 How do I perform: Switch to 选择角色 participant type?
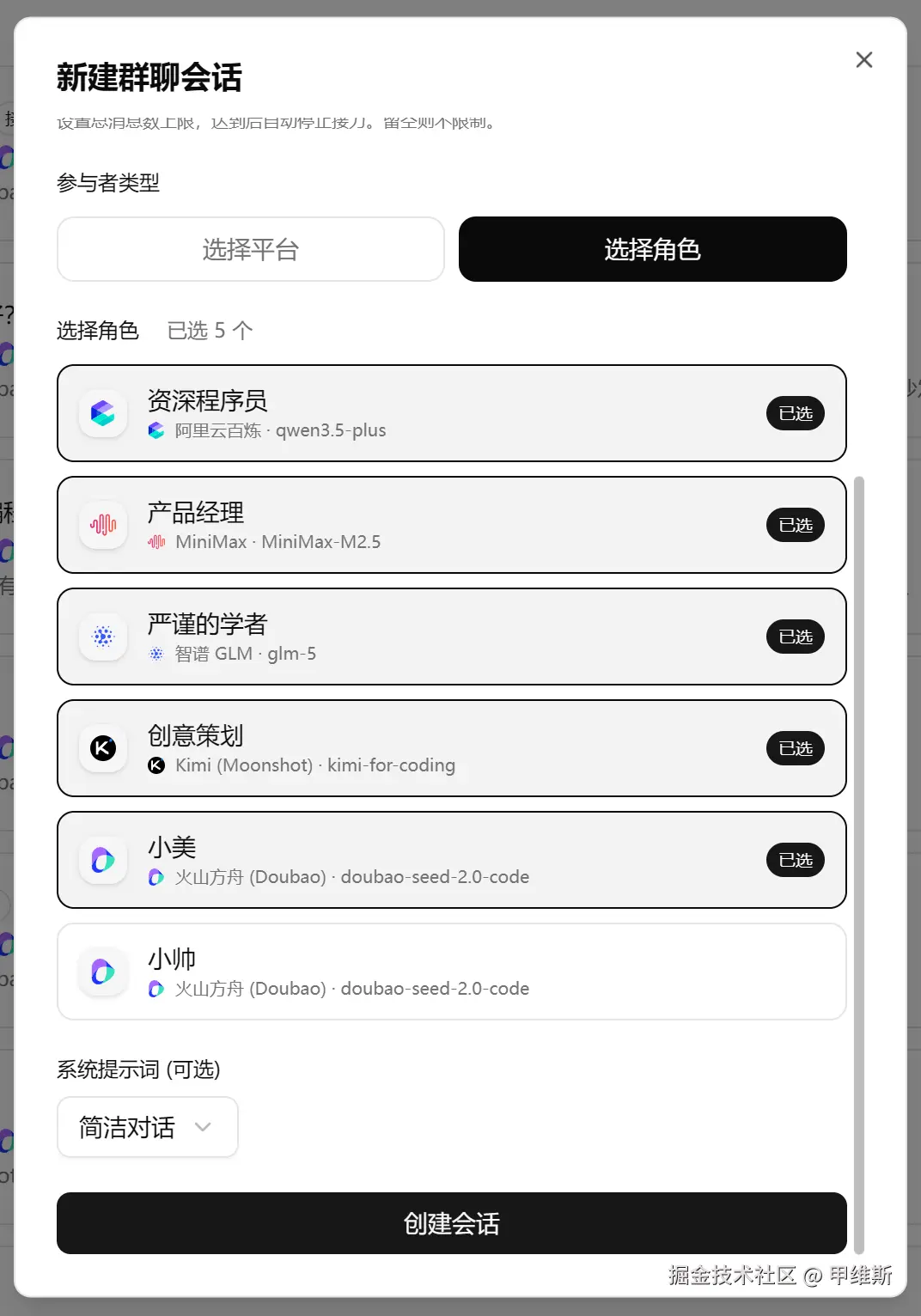652,249
